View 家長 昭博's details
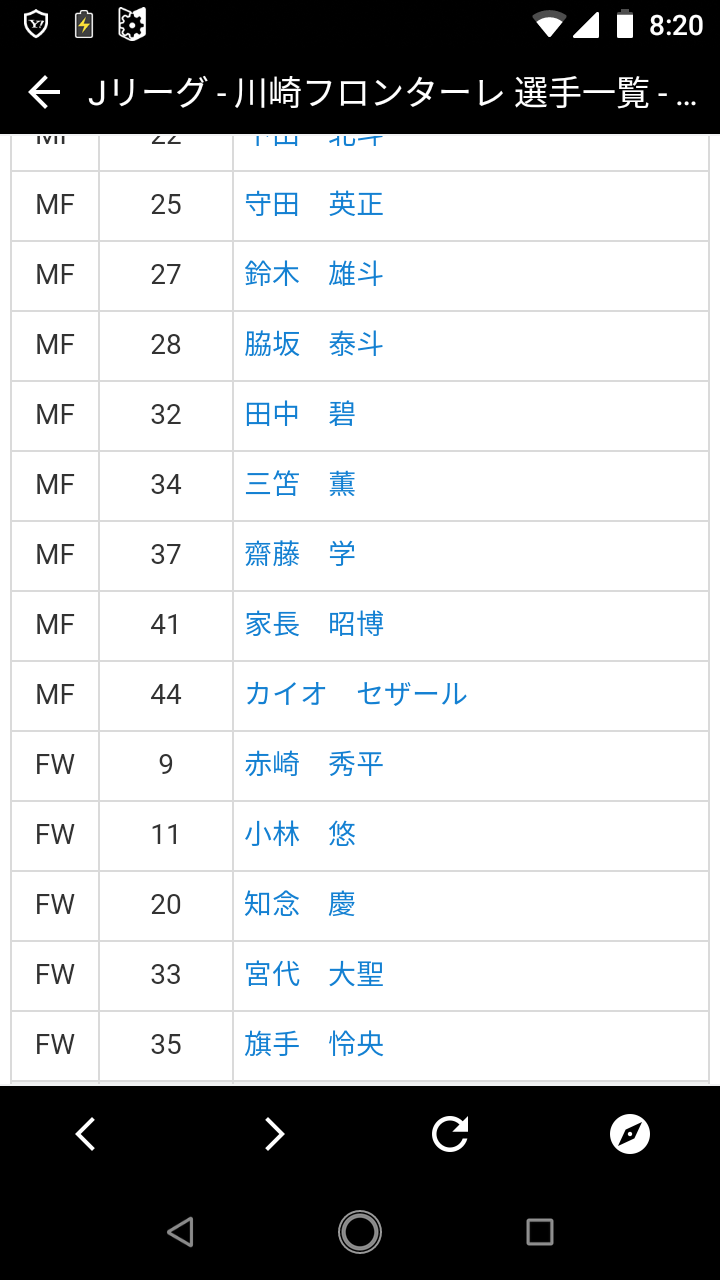Image resolution: width=720 pixels, height=1280 pixels. (314, 625)
